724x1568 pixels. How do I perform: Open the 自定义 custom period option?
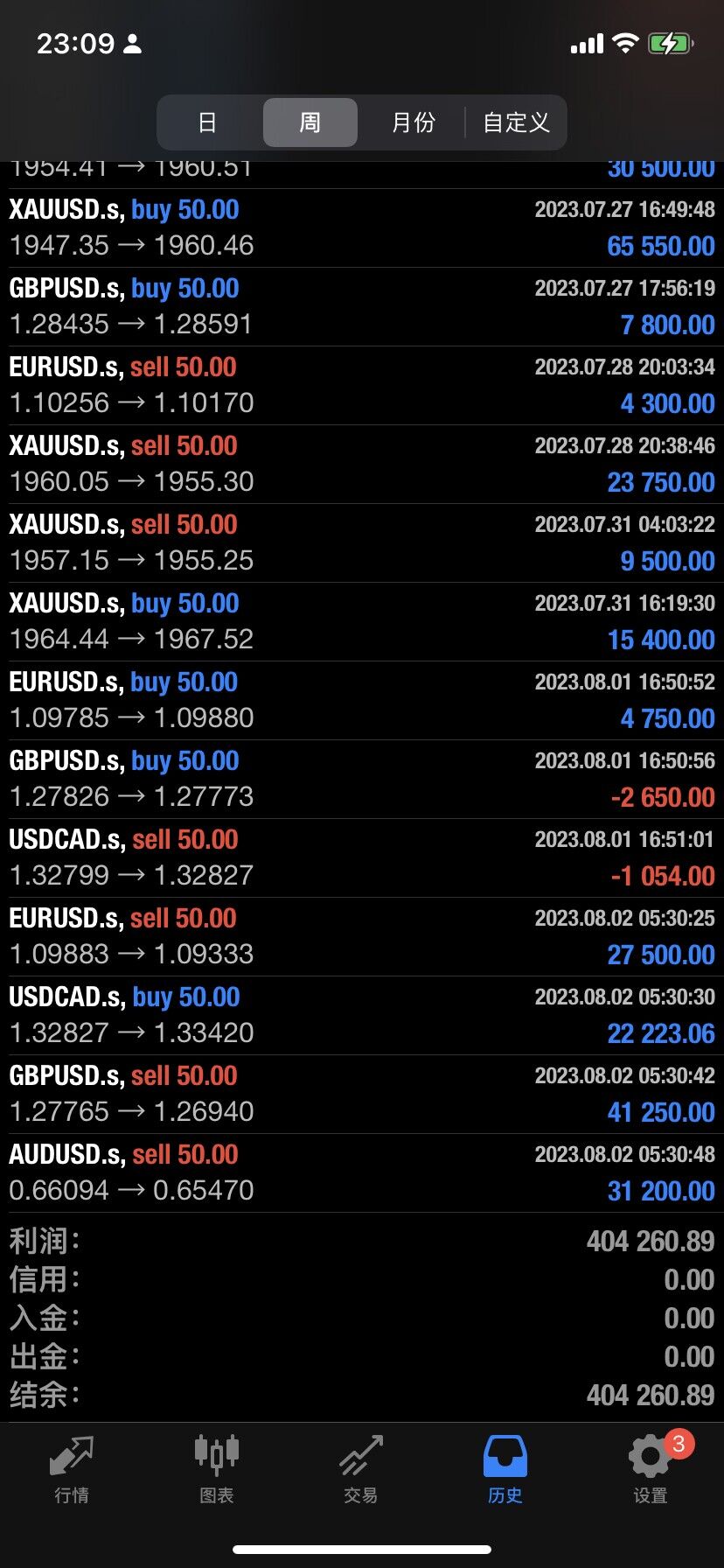516,122
